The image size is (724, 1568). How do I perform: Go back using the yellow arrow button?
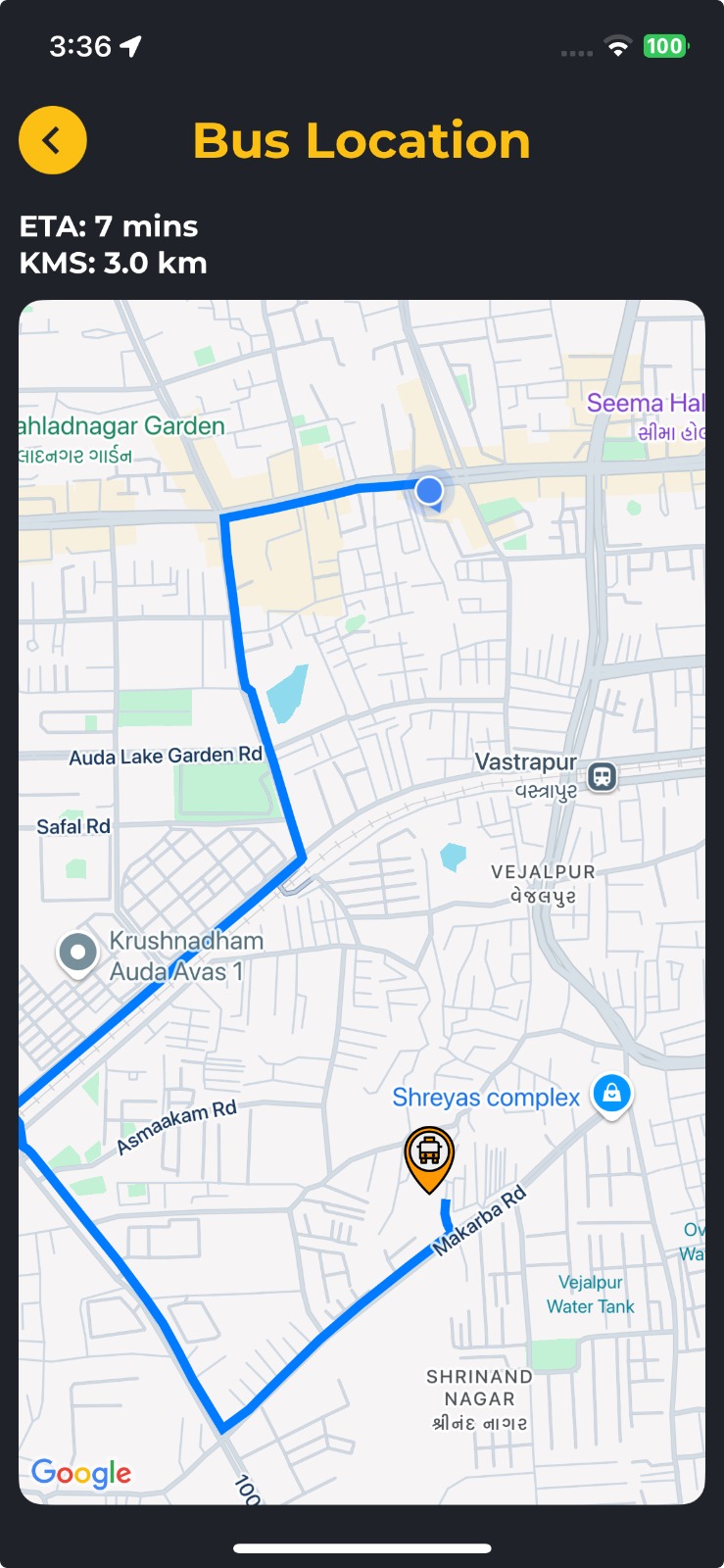pos(53,140)
